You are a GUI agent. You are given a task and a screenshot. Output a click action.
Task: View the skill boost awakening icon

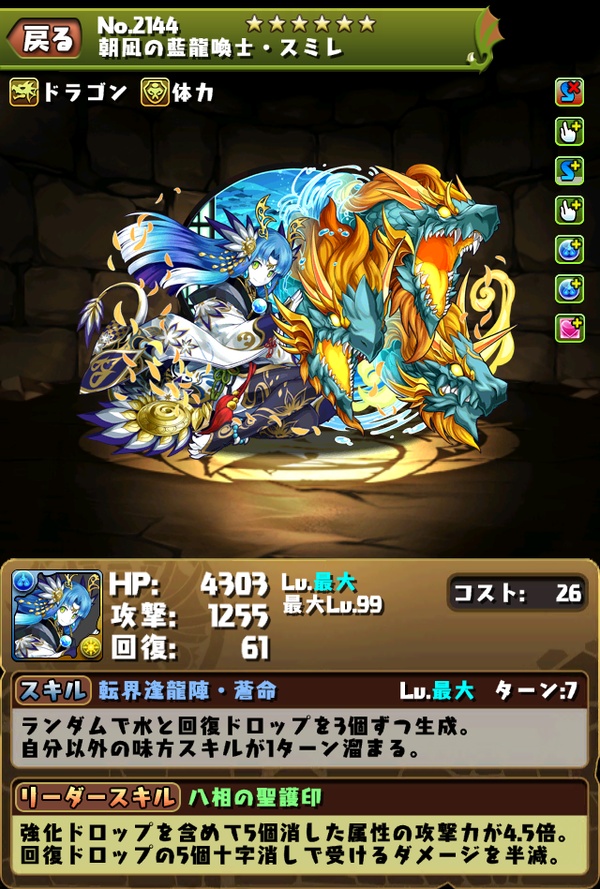click(x=569, y=170)
